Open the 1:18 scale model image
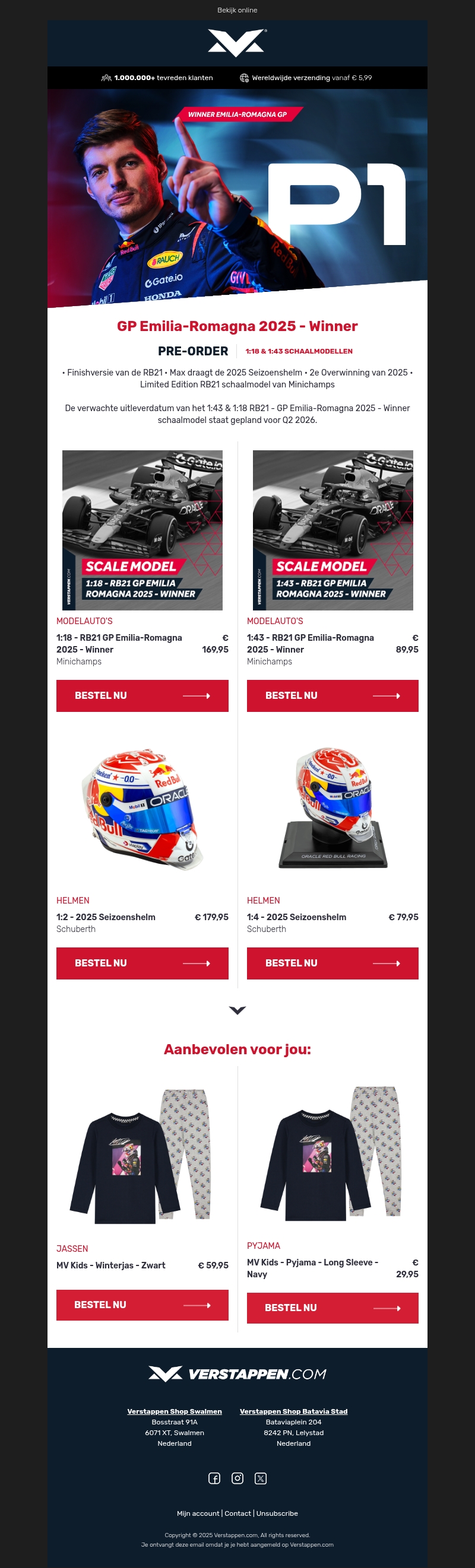 (142, 530)
